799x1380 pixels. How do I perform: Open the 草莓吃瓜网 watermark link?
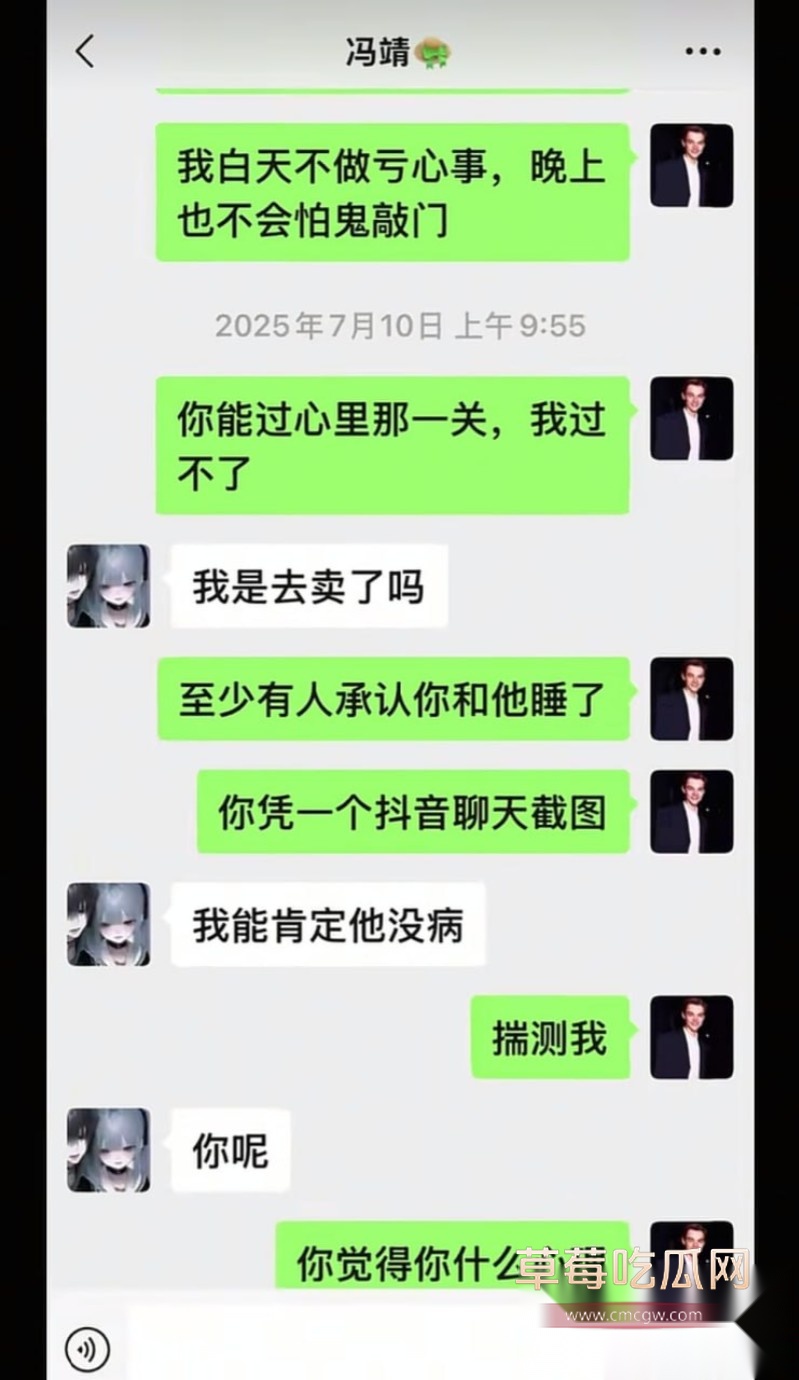(628, 1266)
